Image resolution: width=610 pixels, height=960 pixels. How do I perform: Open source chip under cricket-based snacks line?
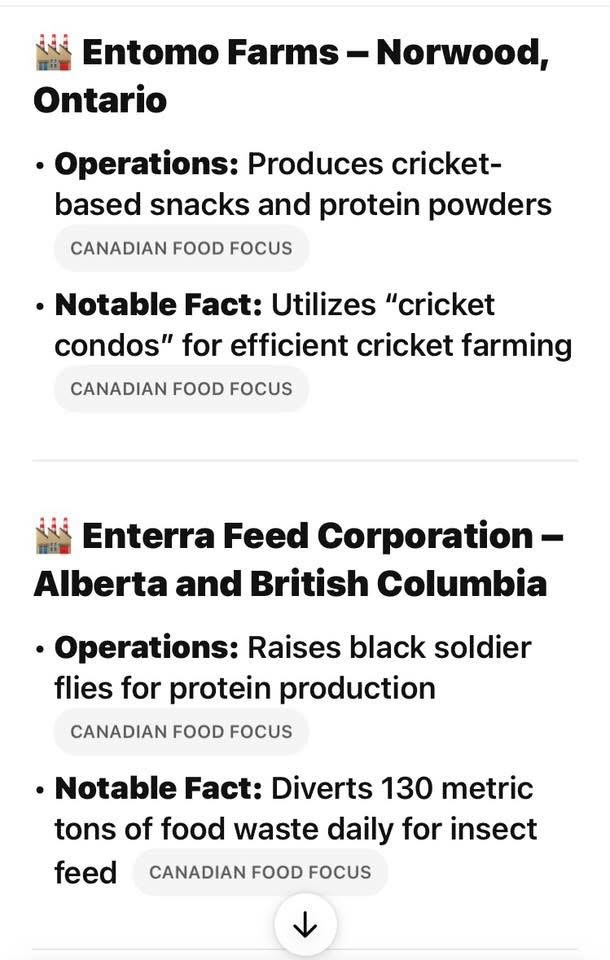point(181,248)
